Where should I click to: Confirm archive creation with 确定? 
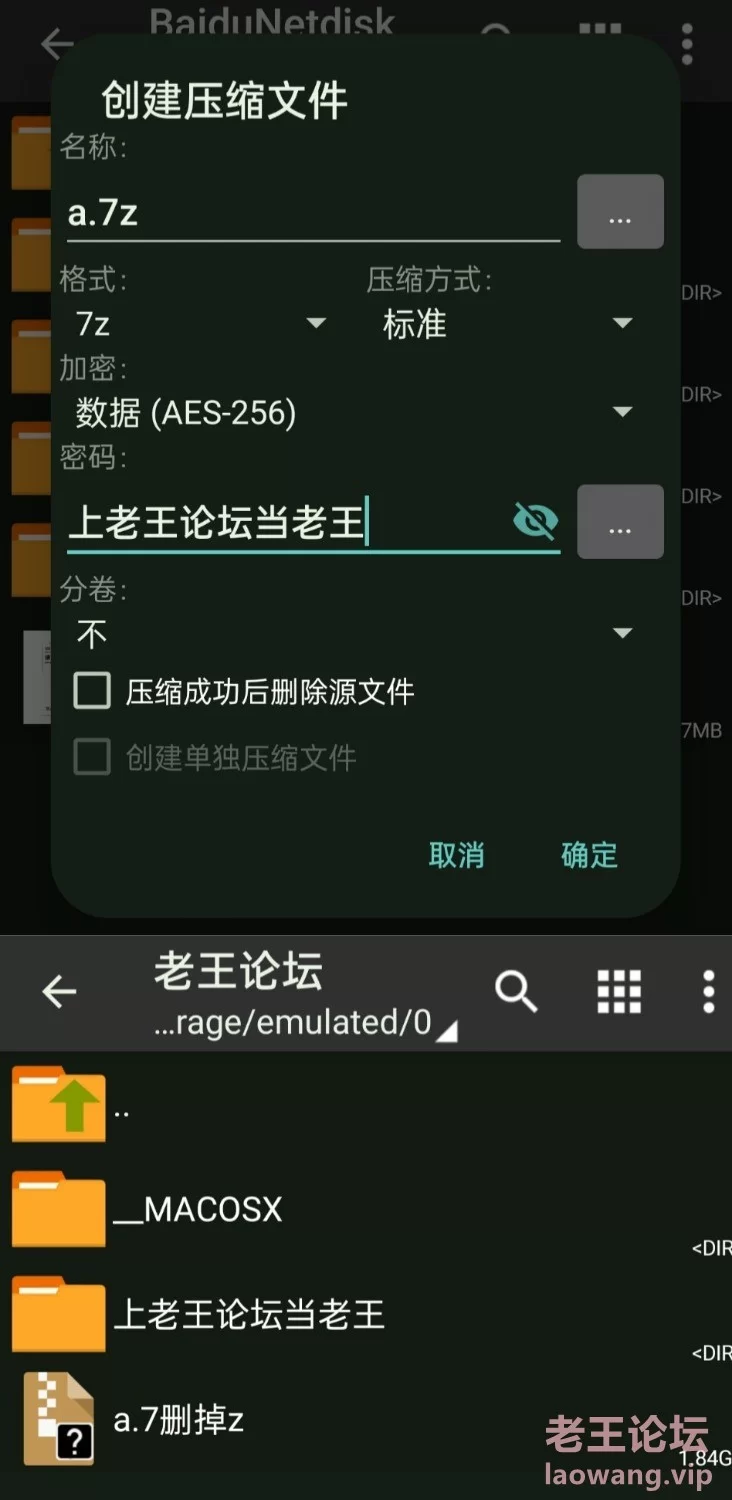click(589, 855)
